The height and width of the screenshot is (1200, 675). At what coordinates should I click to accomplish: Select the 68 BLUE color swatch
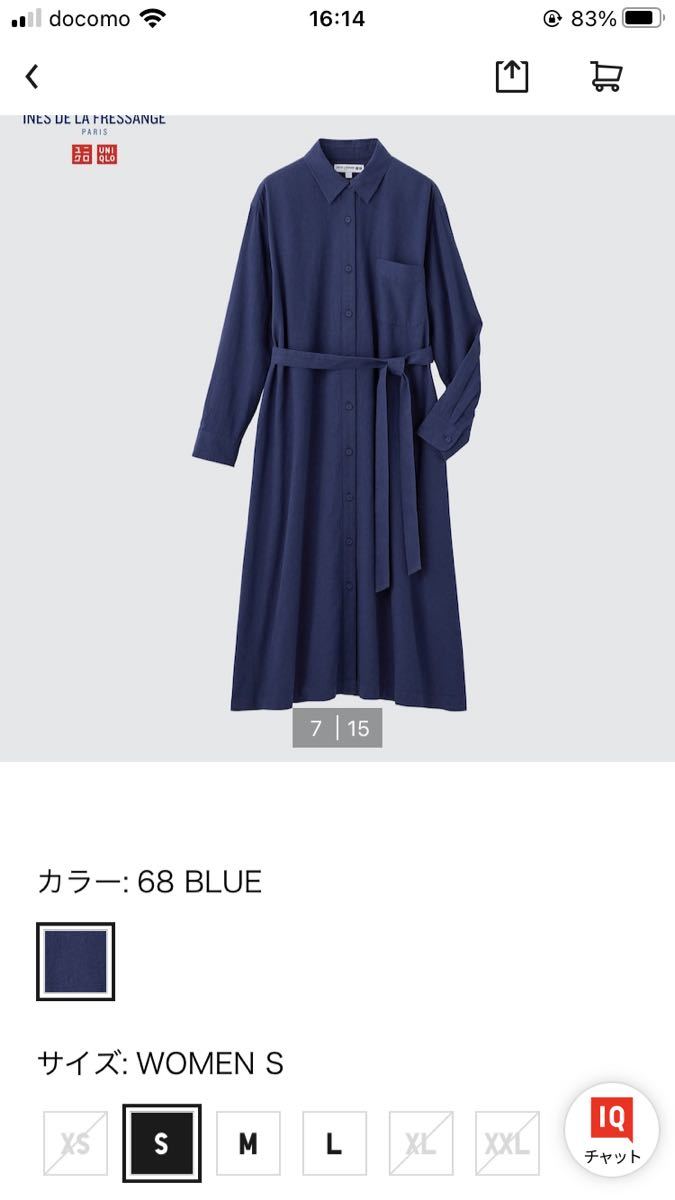pyautogui.click(x=76, y=961)
